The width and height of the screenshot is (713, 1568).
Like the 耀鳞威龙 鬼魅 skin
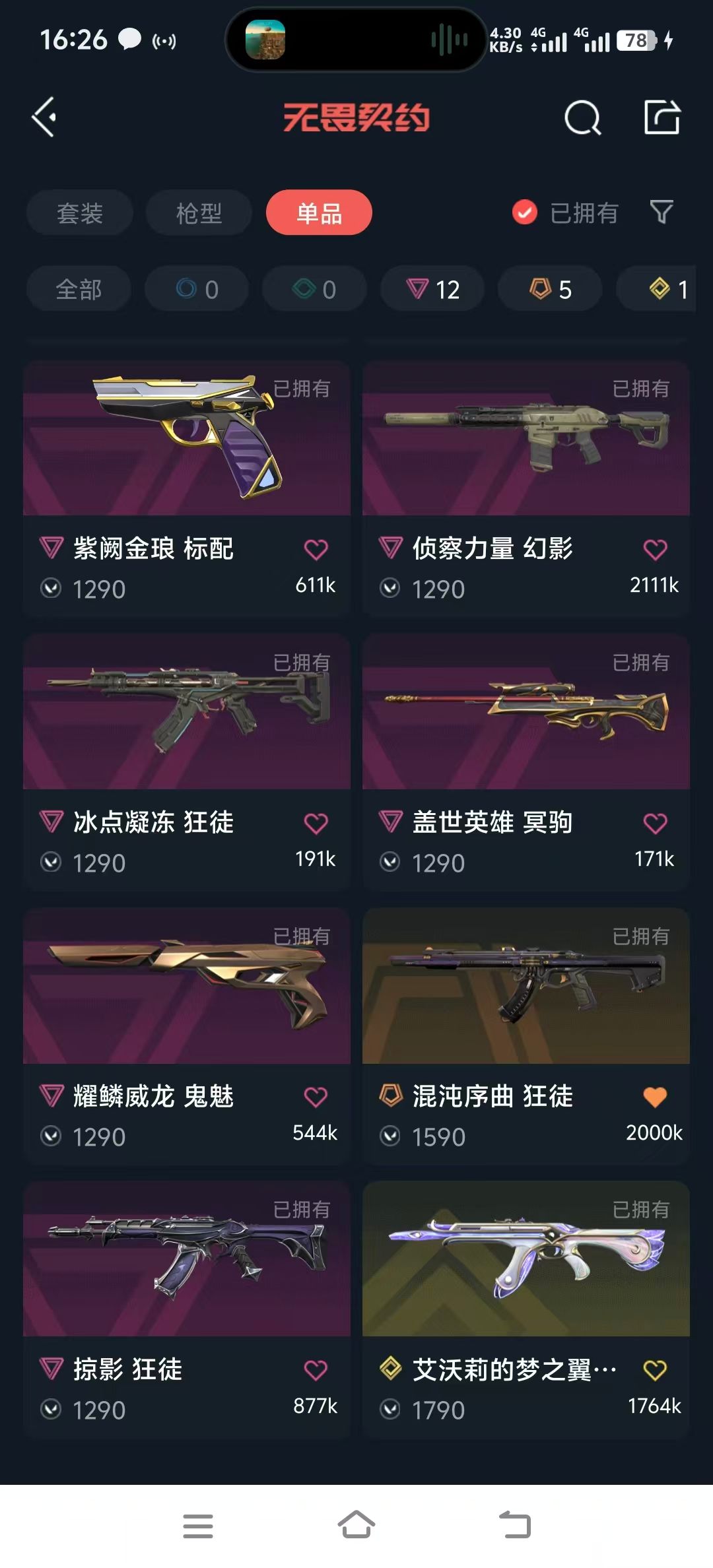(x=316, y=1097)
